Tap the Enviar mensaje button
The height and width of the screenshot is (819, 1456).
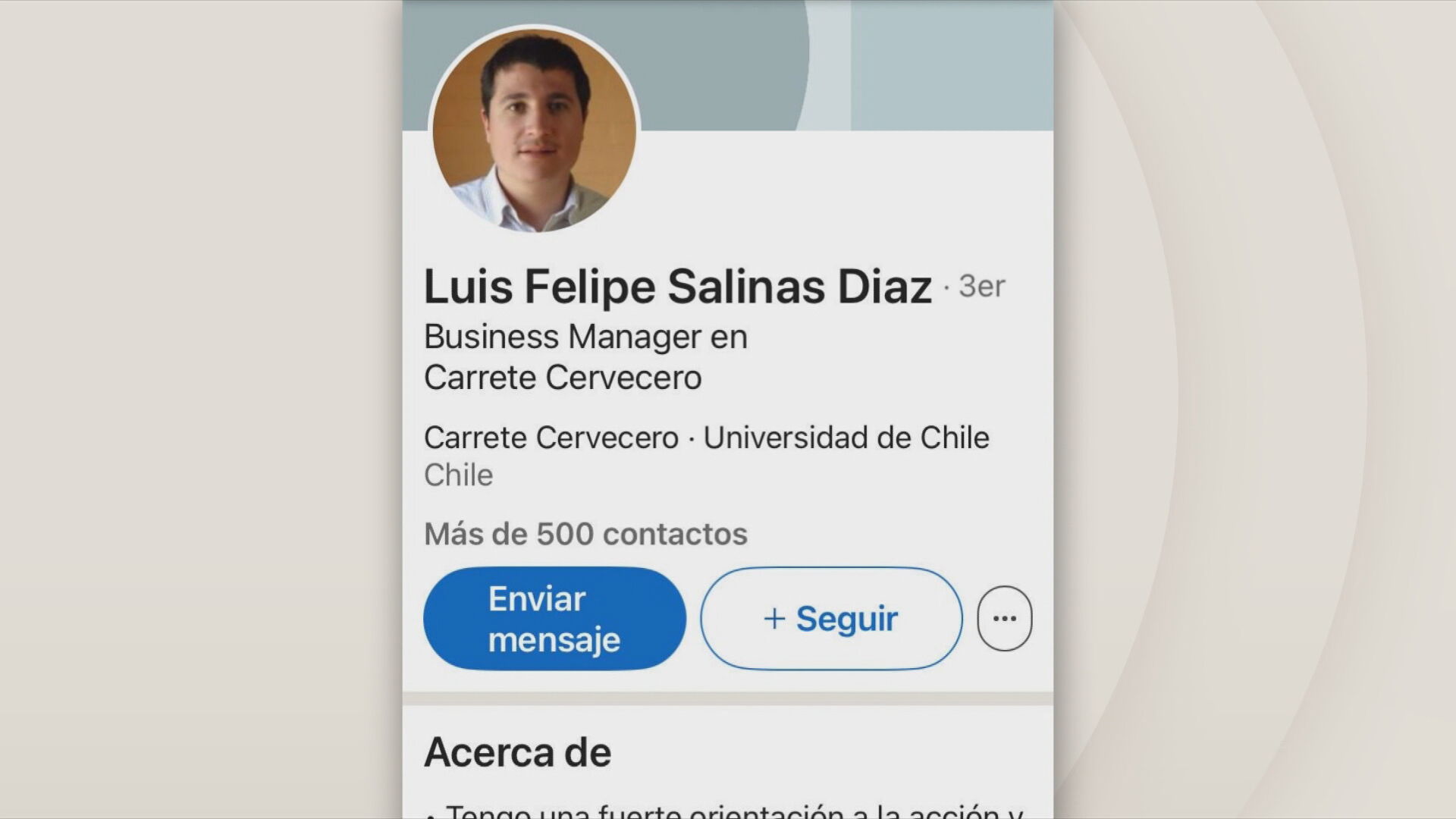click(554, 619)
